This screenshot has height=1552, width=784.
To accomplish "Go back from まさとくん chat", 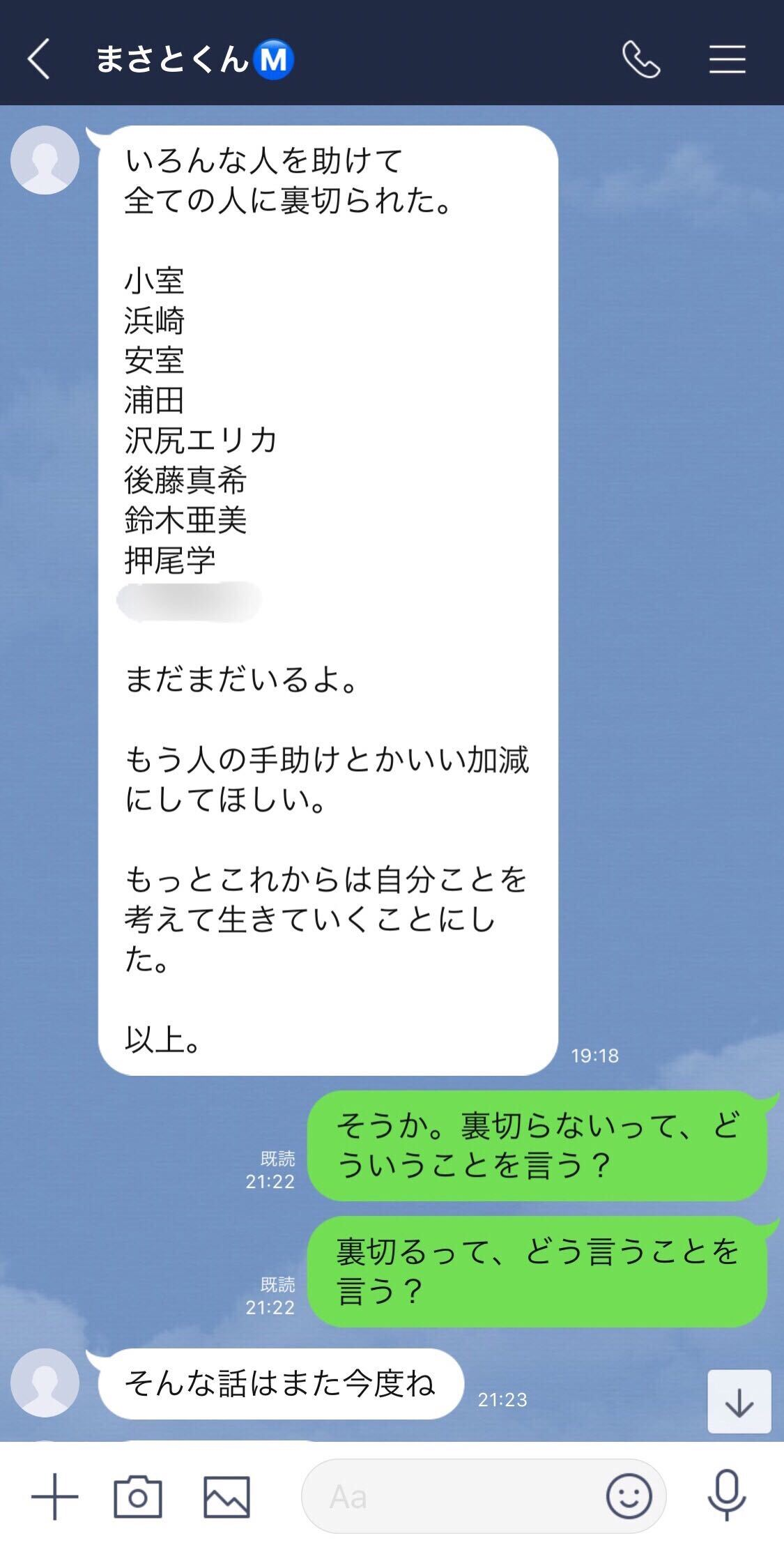I will (x=39, y=59).
